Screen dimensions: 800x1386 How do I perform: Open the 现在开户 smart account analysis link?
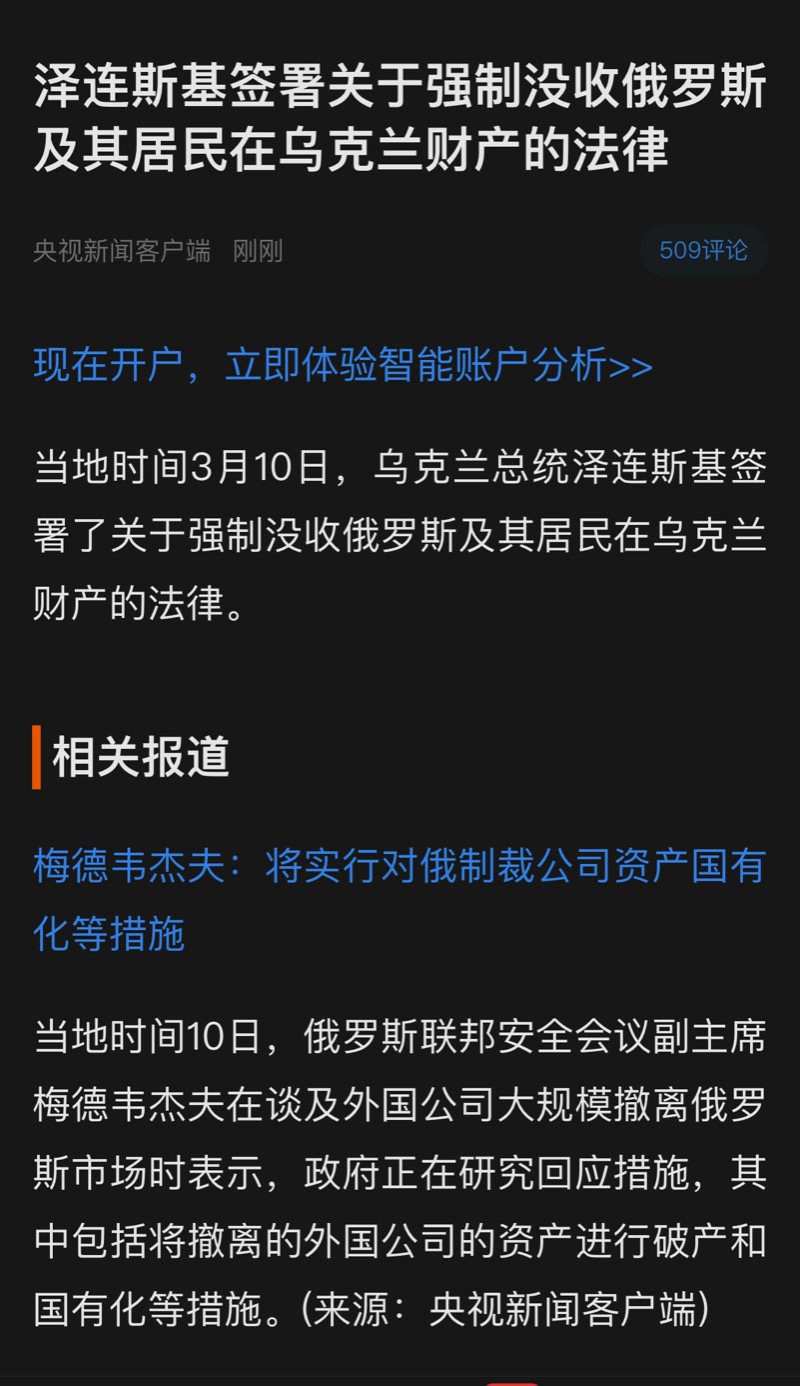tap(343, 365)
